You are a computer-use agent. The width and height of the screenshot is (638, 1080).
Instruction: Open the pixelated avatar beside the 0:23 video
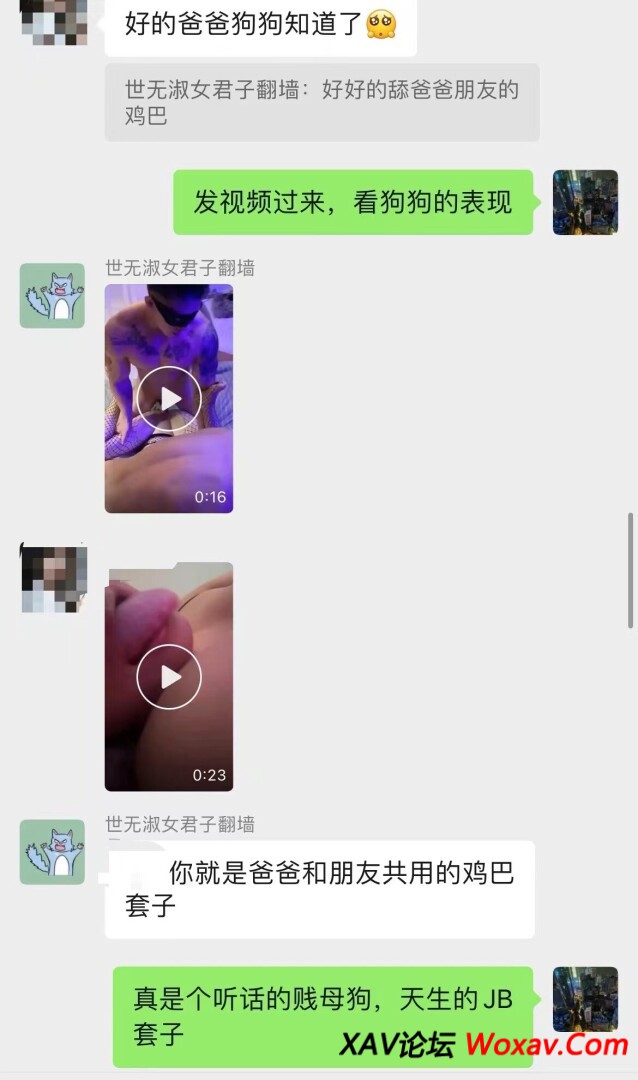pyautogui.click(x=53, y=578)
